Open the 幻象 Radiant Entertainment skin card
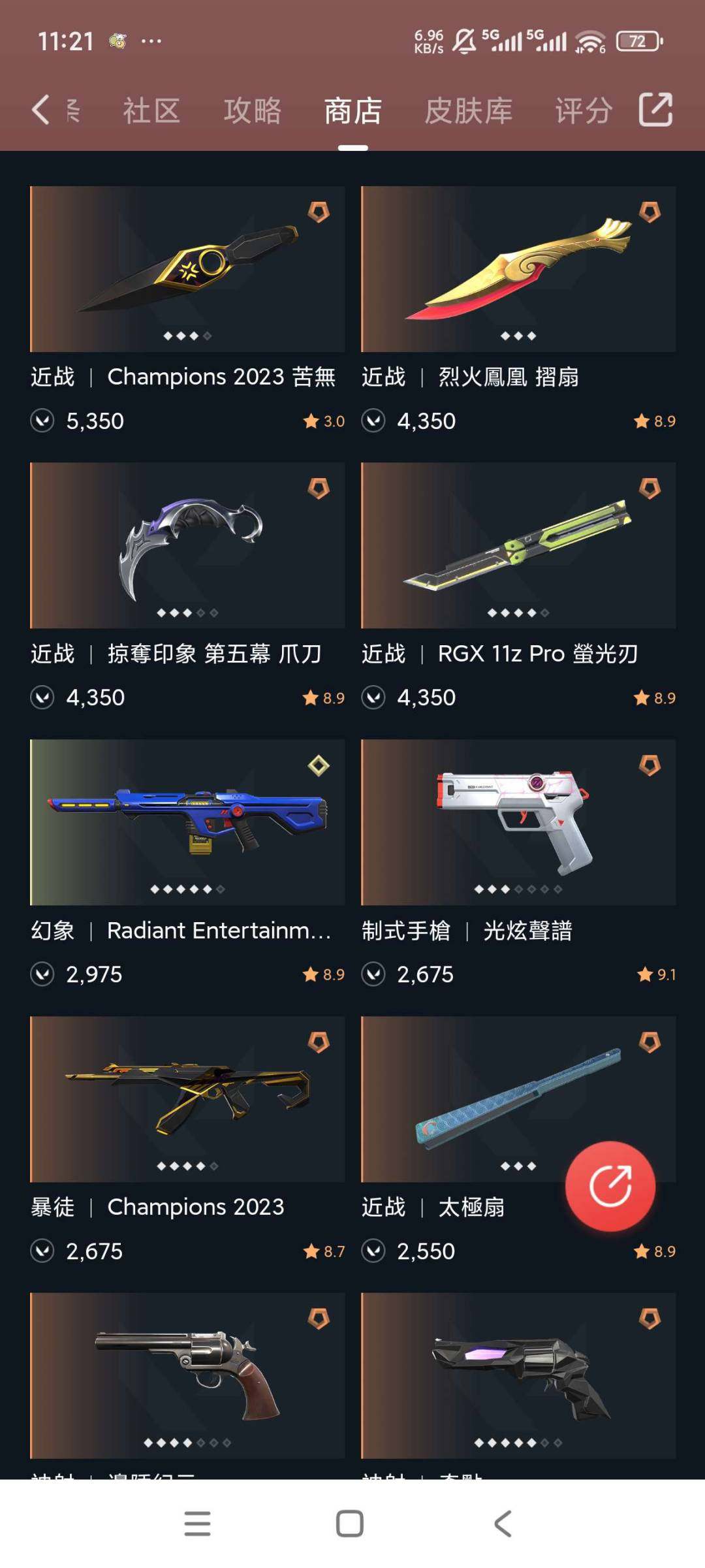The image size is (705, 1568). tap(187, 822)
